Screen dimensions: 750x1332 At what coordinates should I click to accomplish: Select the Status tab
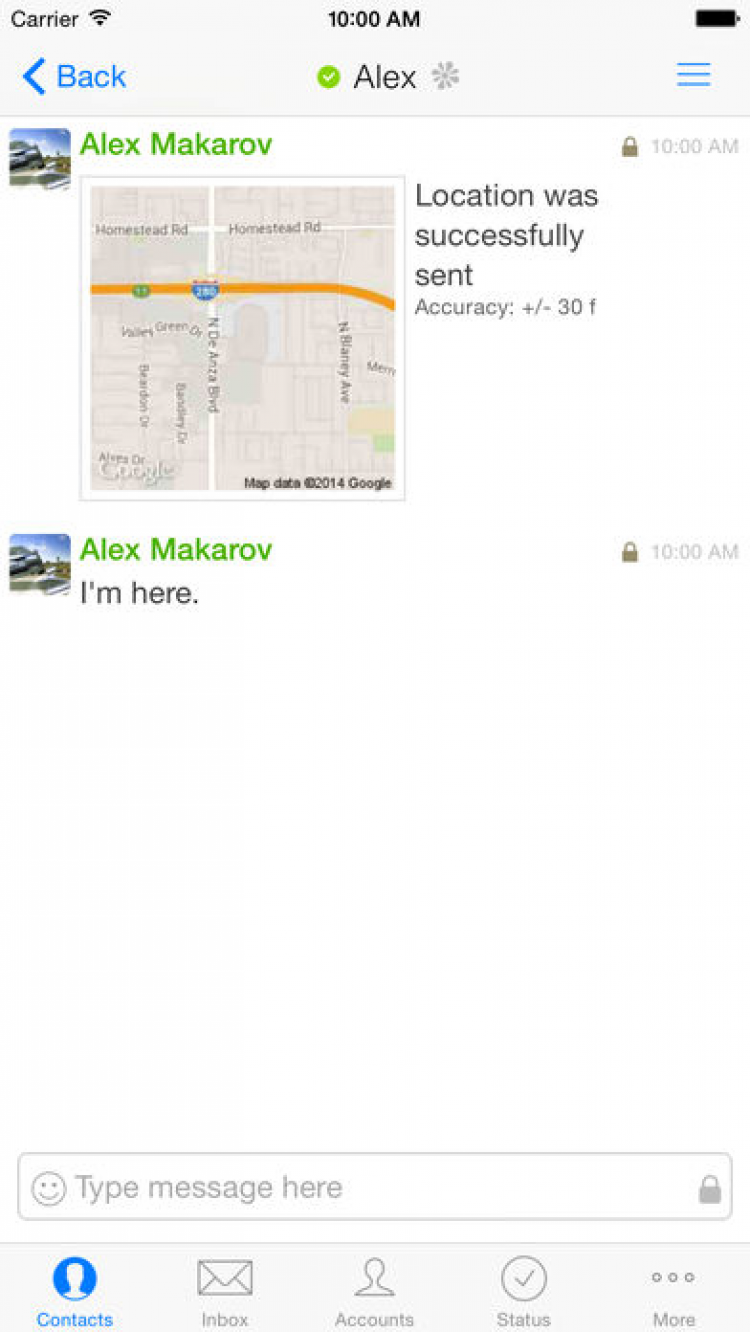point(524,1290)
